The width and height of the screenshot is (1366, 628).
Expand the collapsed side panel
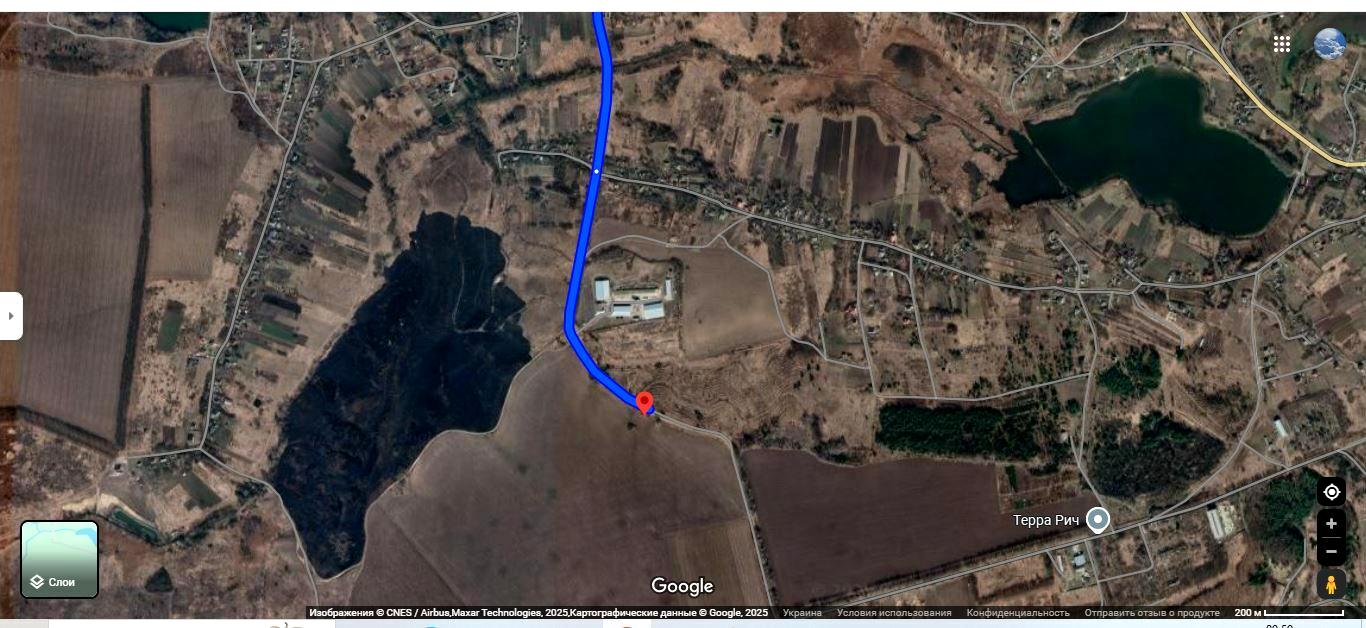coord(11,316)
